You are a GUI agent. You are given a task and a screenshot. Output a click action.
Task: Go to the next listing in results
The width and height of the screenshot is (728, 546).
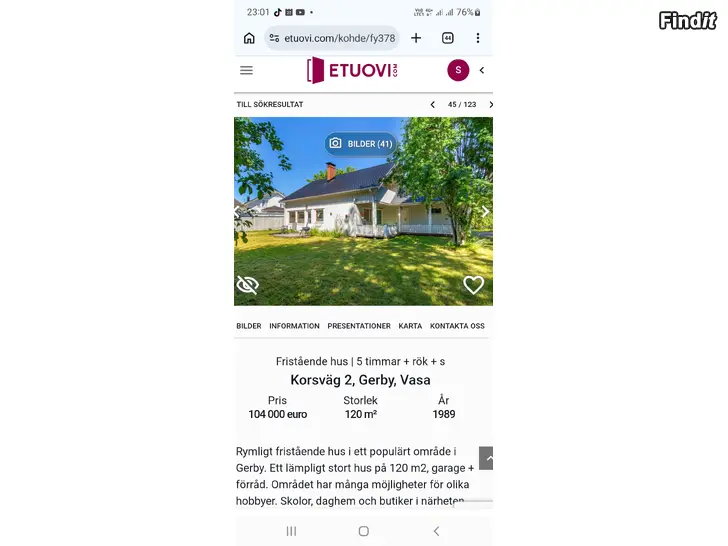pyautogui.click(x=491, y=105)
